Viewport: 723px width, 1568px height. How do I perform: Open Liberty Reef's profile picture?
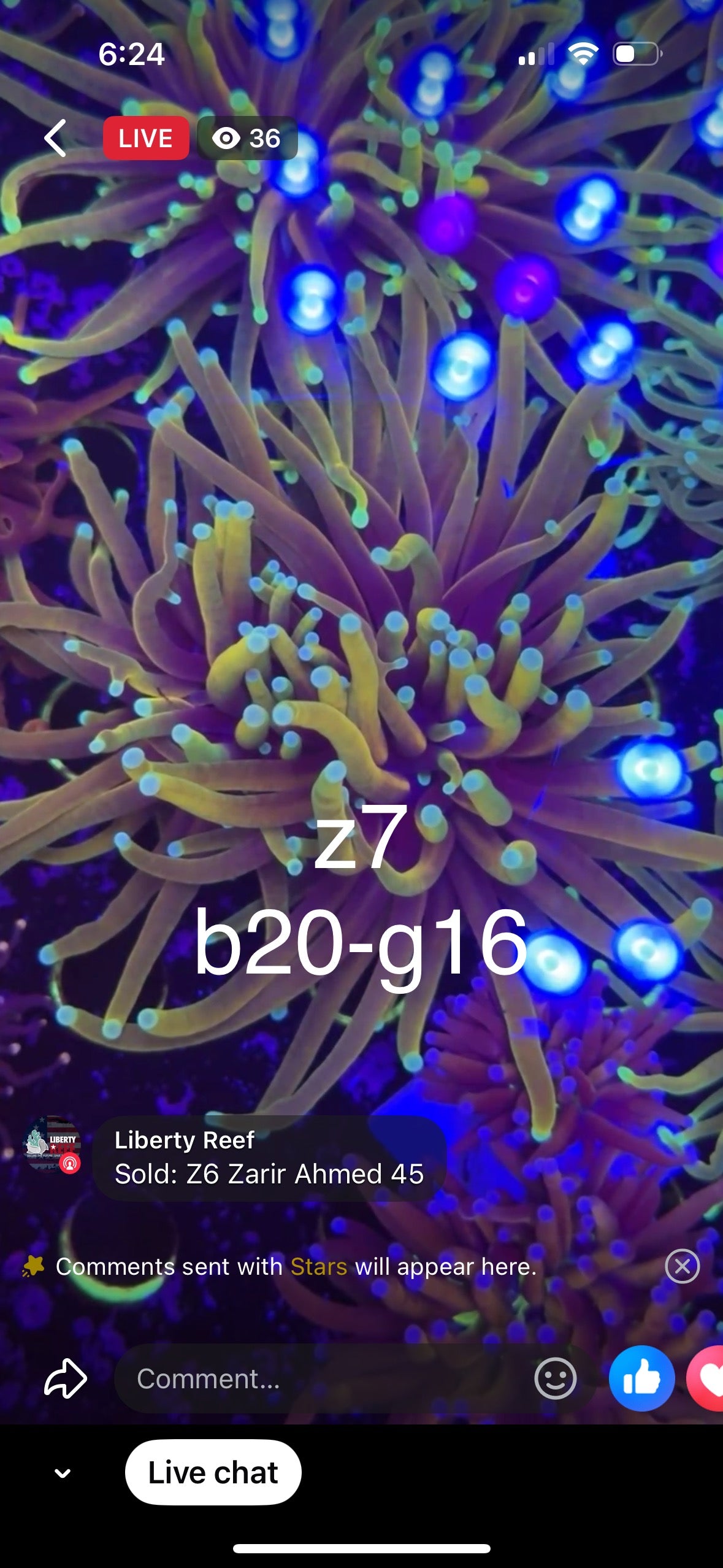(52, 1144)
